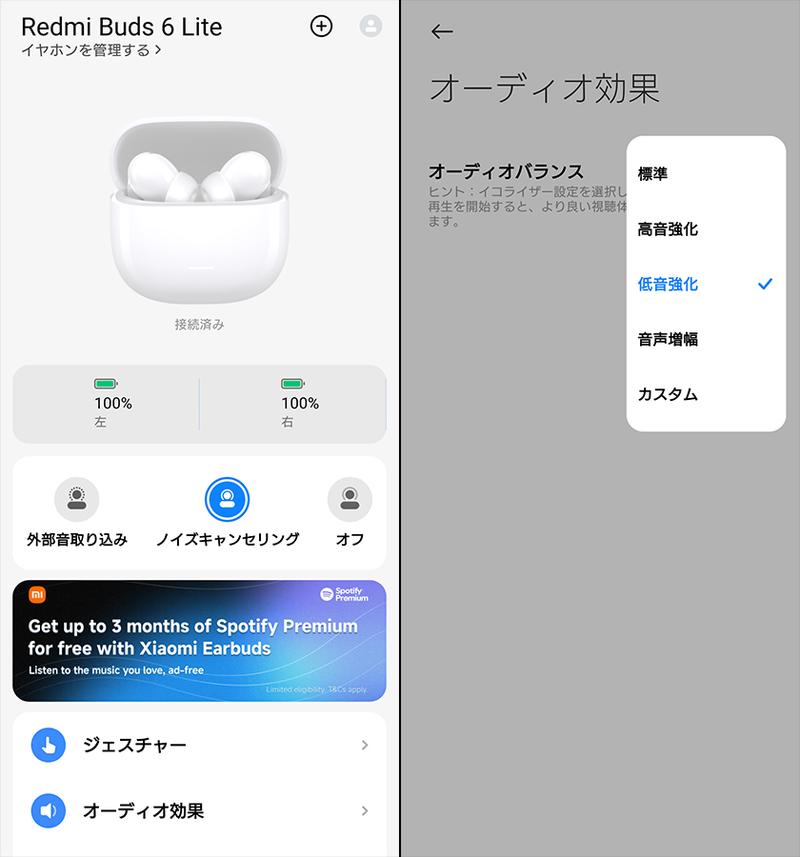
Task: Open the account profile icon
Action: click(369, 27)
